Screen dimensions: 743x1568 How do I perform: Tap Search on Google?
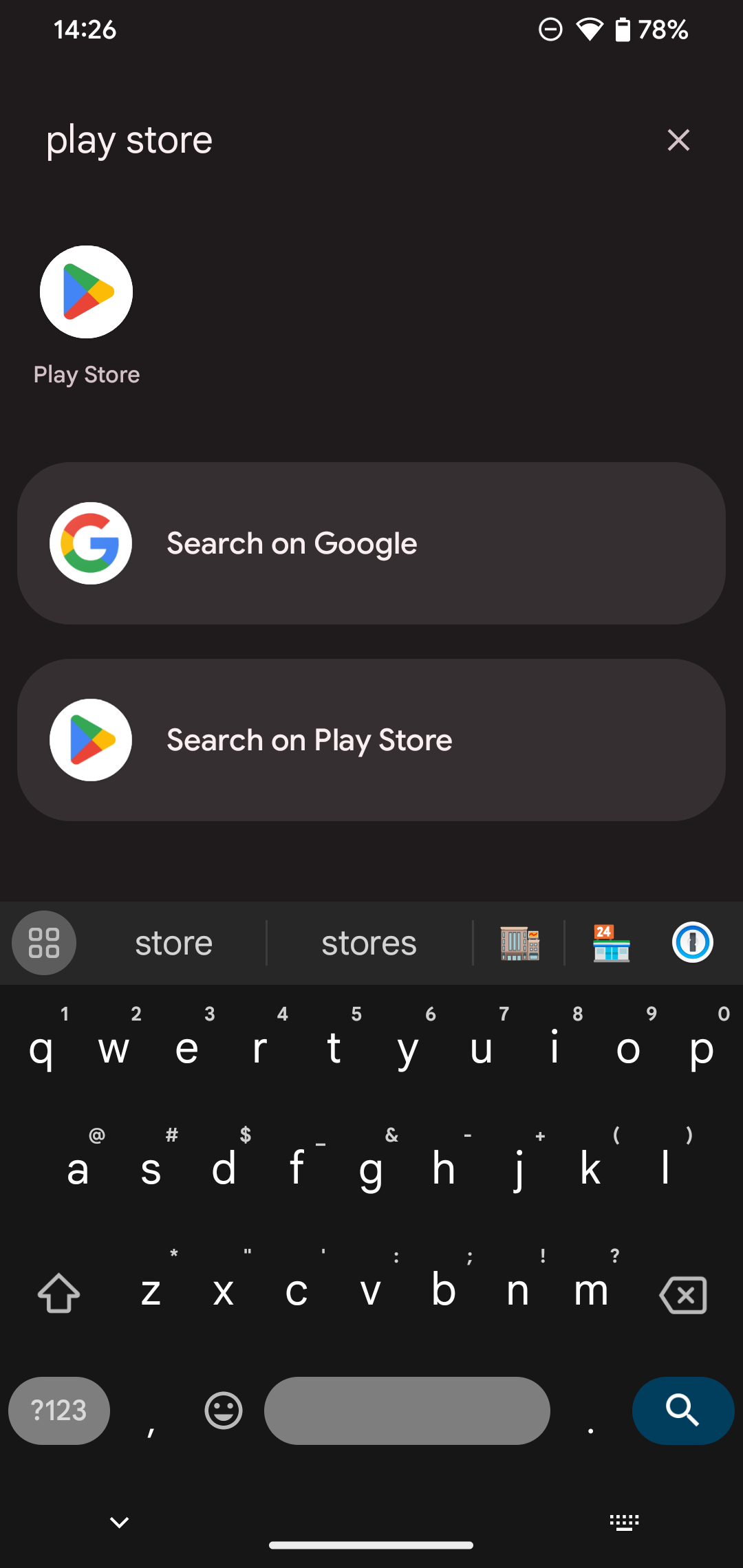(x=371, y=543)
